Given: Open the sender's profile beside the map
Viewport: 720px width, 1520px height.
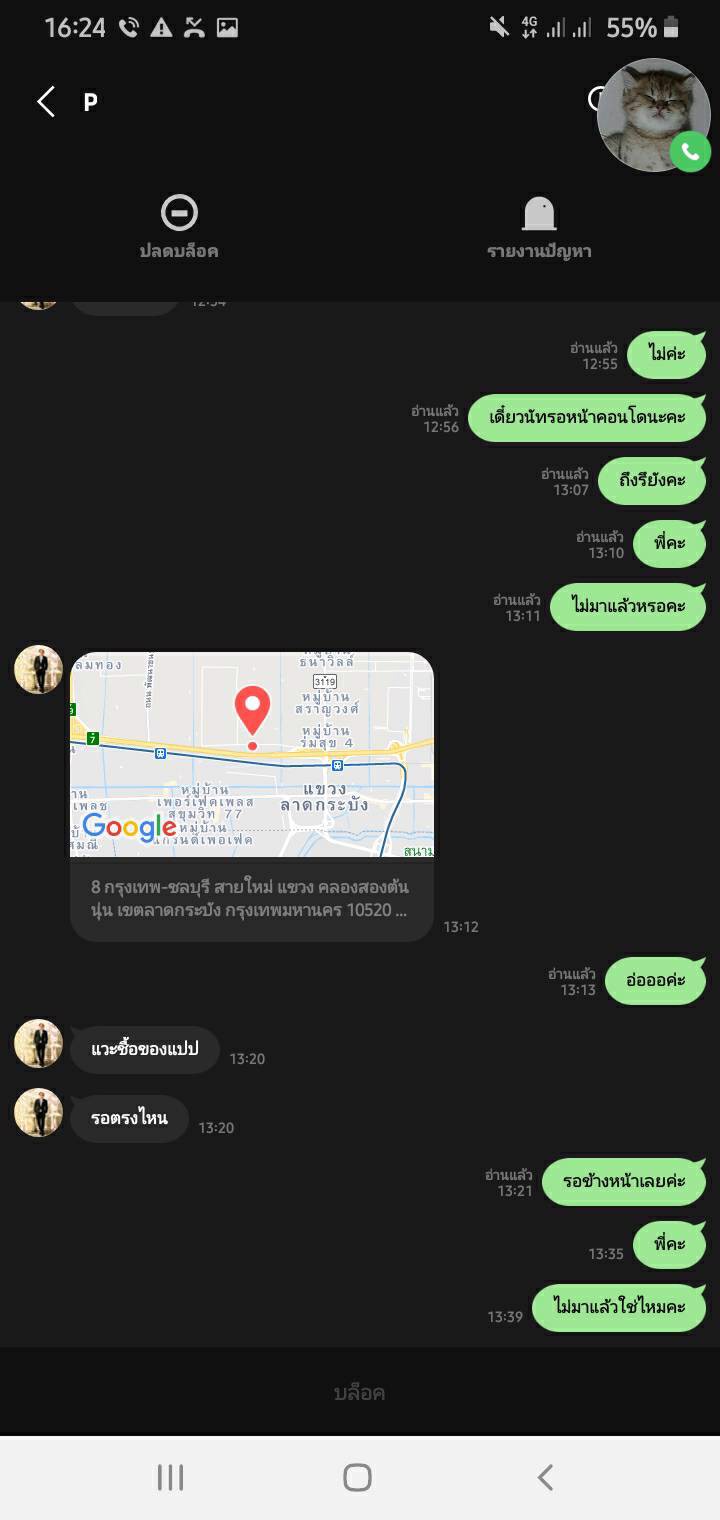Looking at the screenshot, I should pyautogui.click(x=39, y=670).
